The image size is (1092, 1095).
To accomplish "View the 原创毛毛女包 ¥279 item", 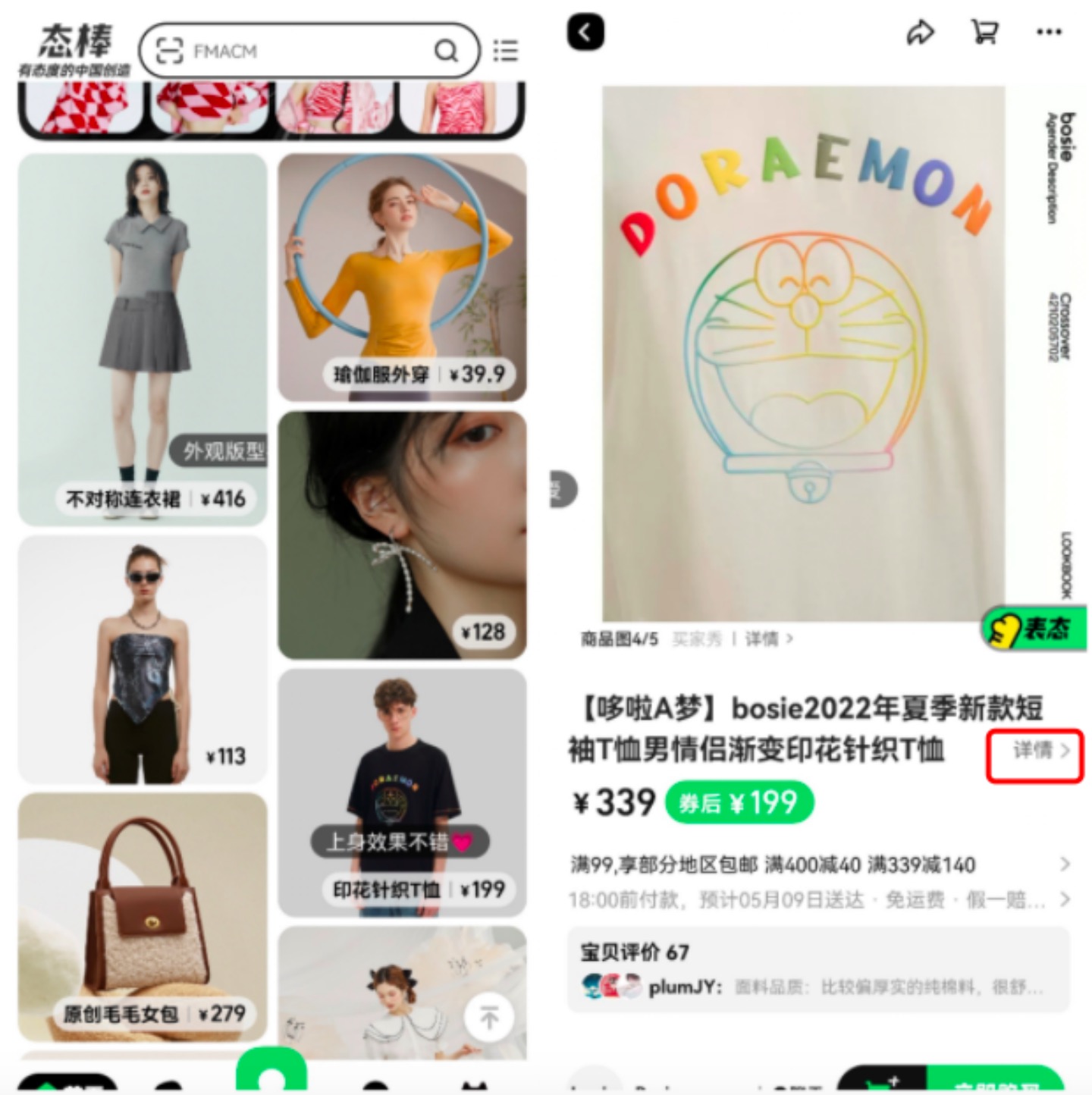I will point(143,918).
